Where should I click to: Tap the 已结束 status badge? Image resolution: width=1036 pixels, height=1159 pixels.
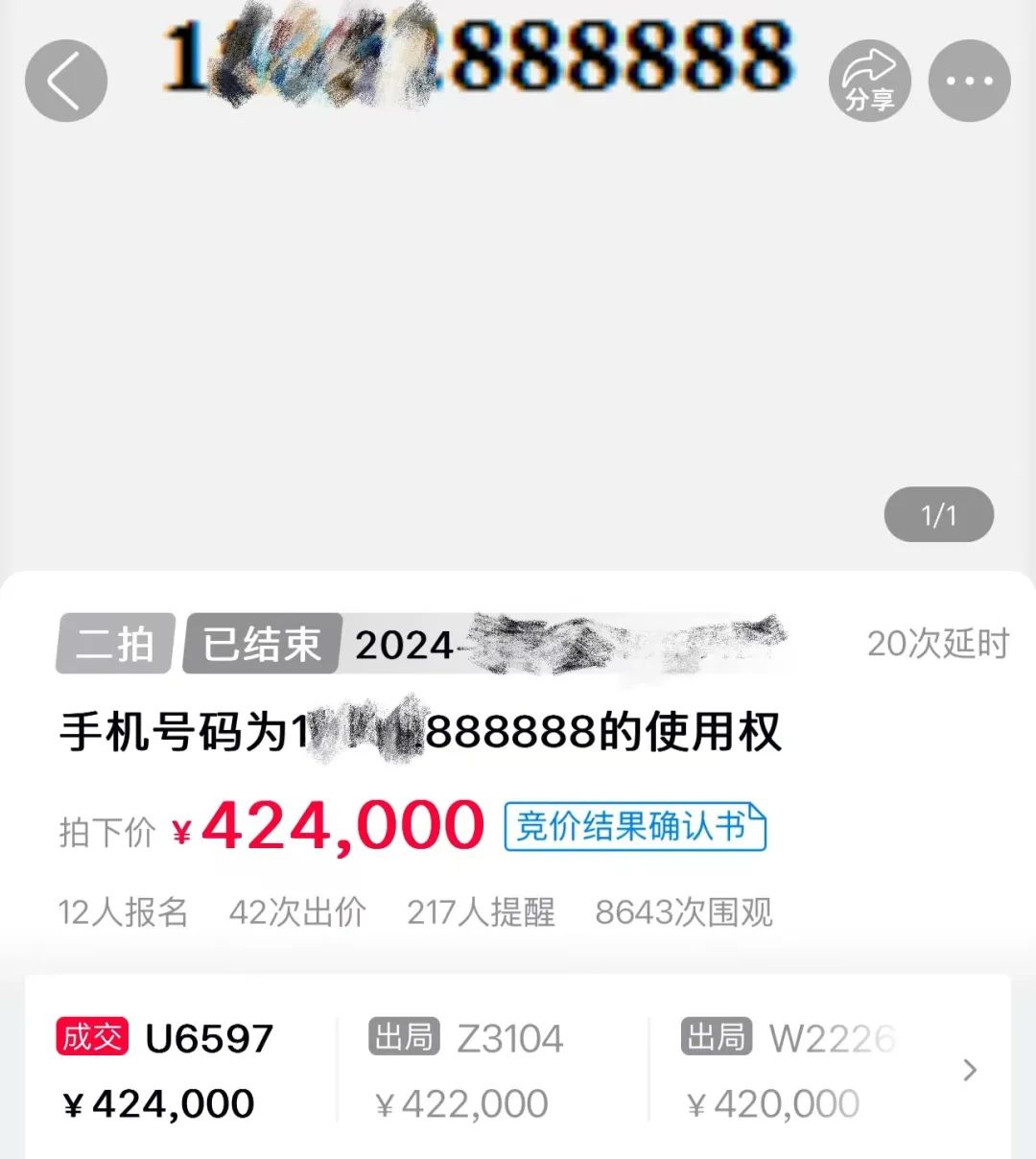pos(260,645)
